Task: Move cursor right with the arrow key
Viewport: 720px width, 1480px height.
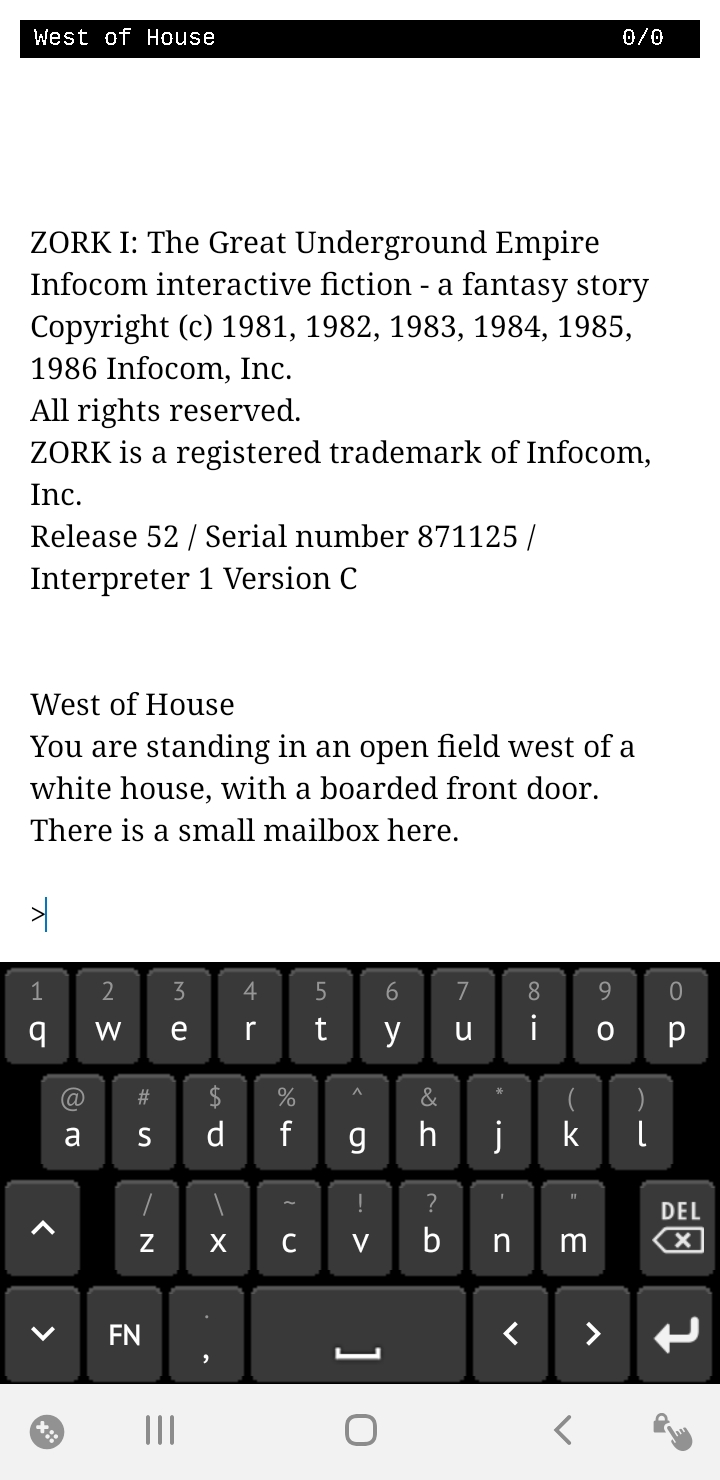Action: pos(592,1334)
